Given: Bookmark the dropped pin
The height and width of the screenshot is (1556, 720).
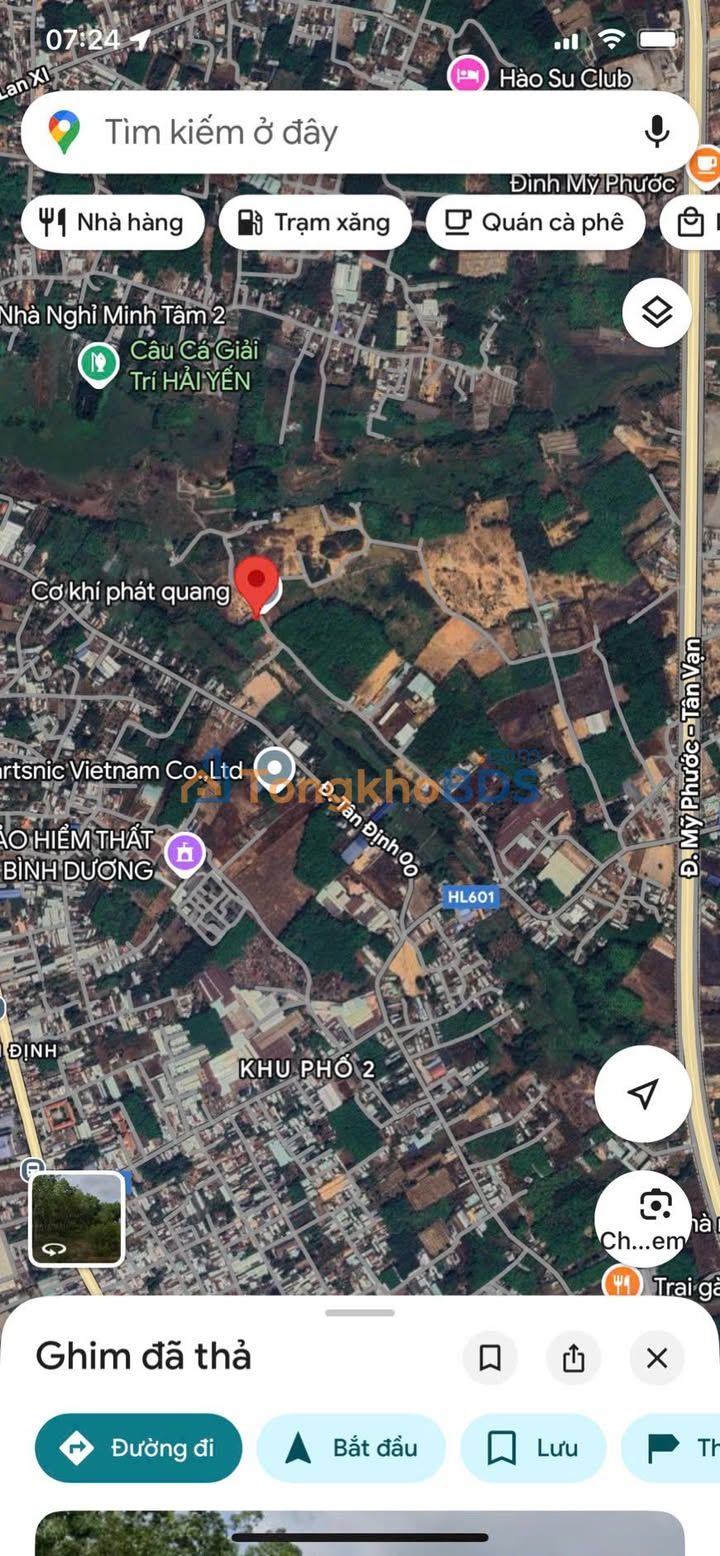Looking at the screenshot, I should (490, 1357).
